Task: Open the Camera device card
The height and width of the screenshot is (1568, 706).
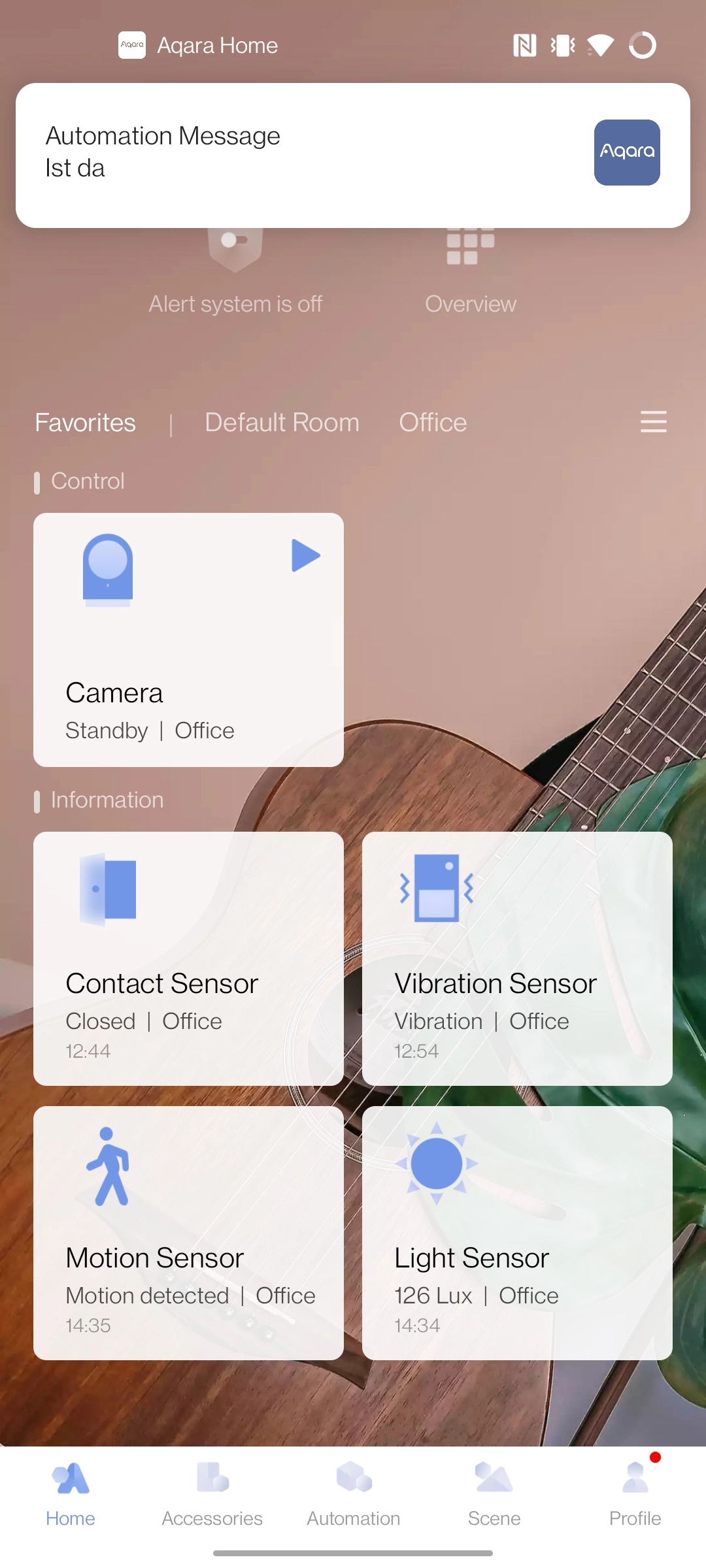Action: [188, 640]
